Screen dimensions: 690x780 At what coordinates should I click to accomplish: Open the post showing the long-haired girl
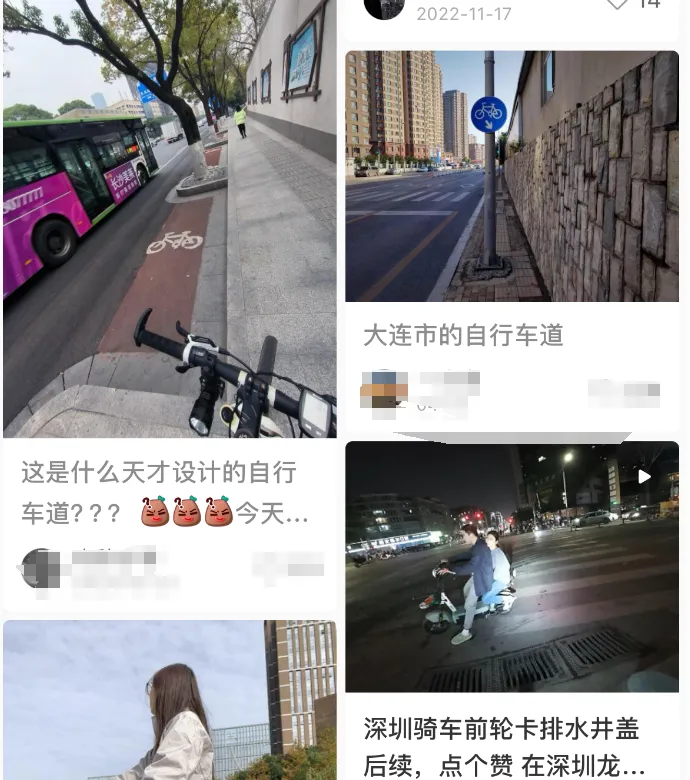pos(169,700)
